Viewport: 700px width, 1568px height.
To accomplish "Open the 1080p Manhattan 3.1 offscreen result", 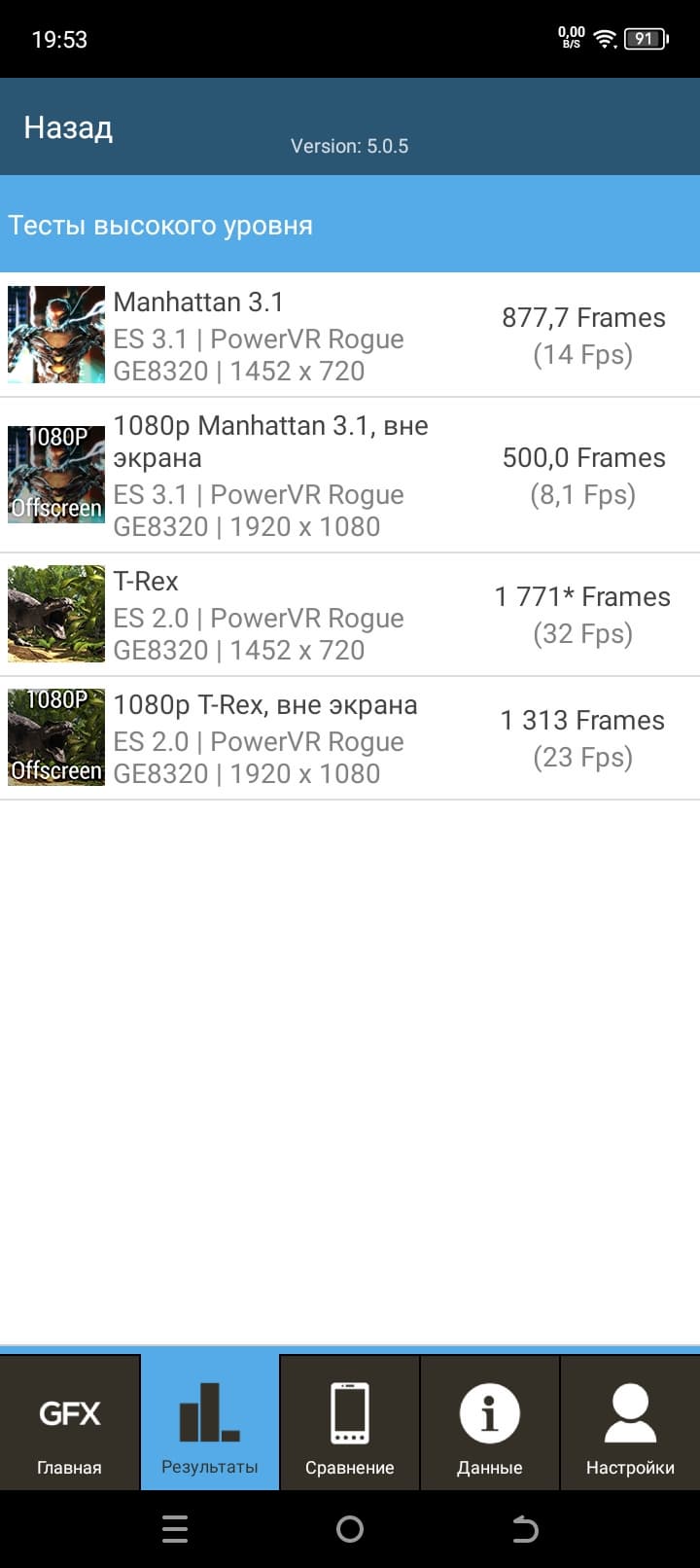I will 350,476.
